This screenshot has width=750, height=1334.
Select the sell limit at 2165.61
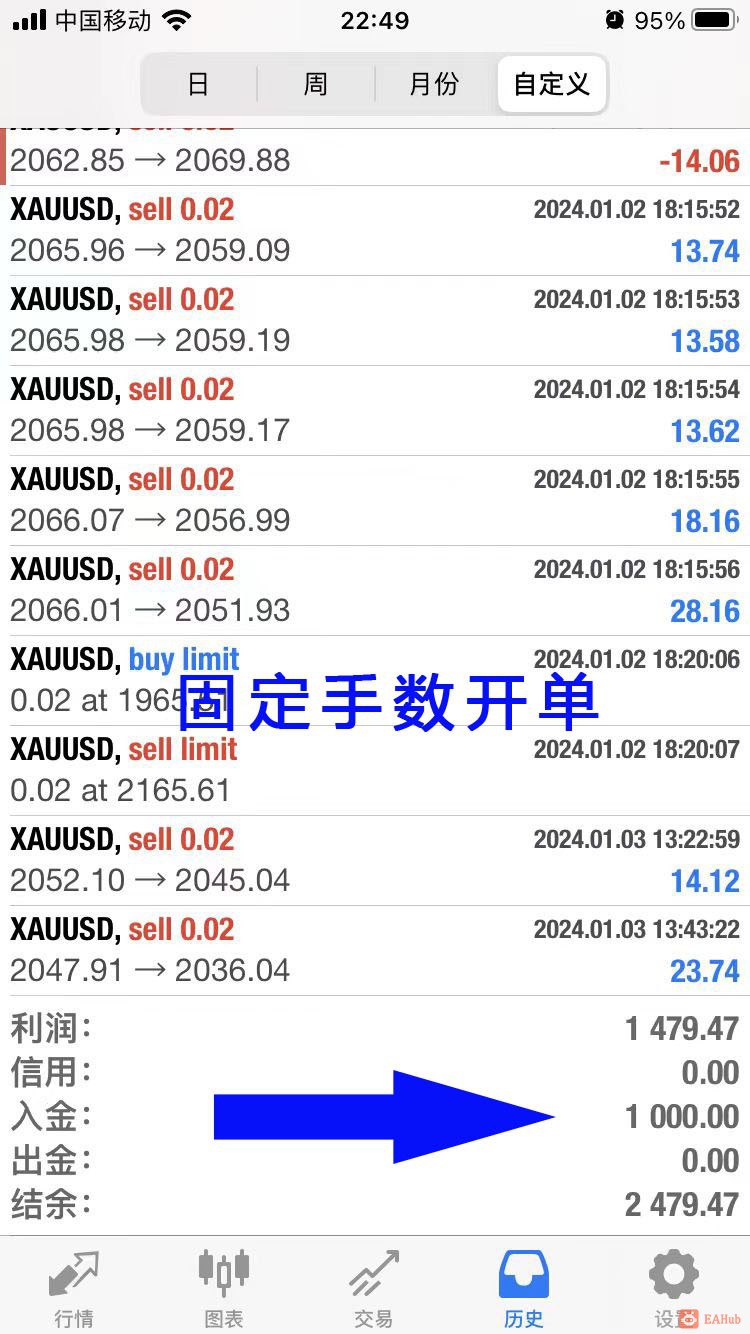(x=375, y=770)
